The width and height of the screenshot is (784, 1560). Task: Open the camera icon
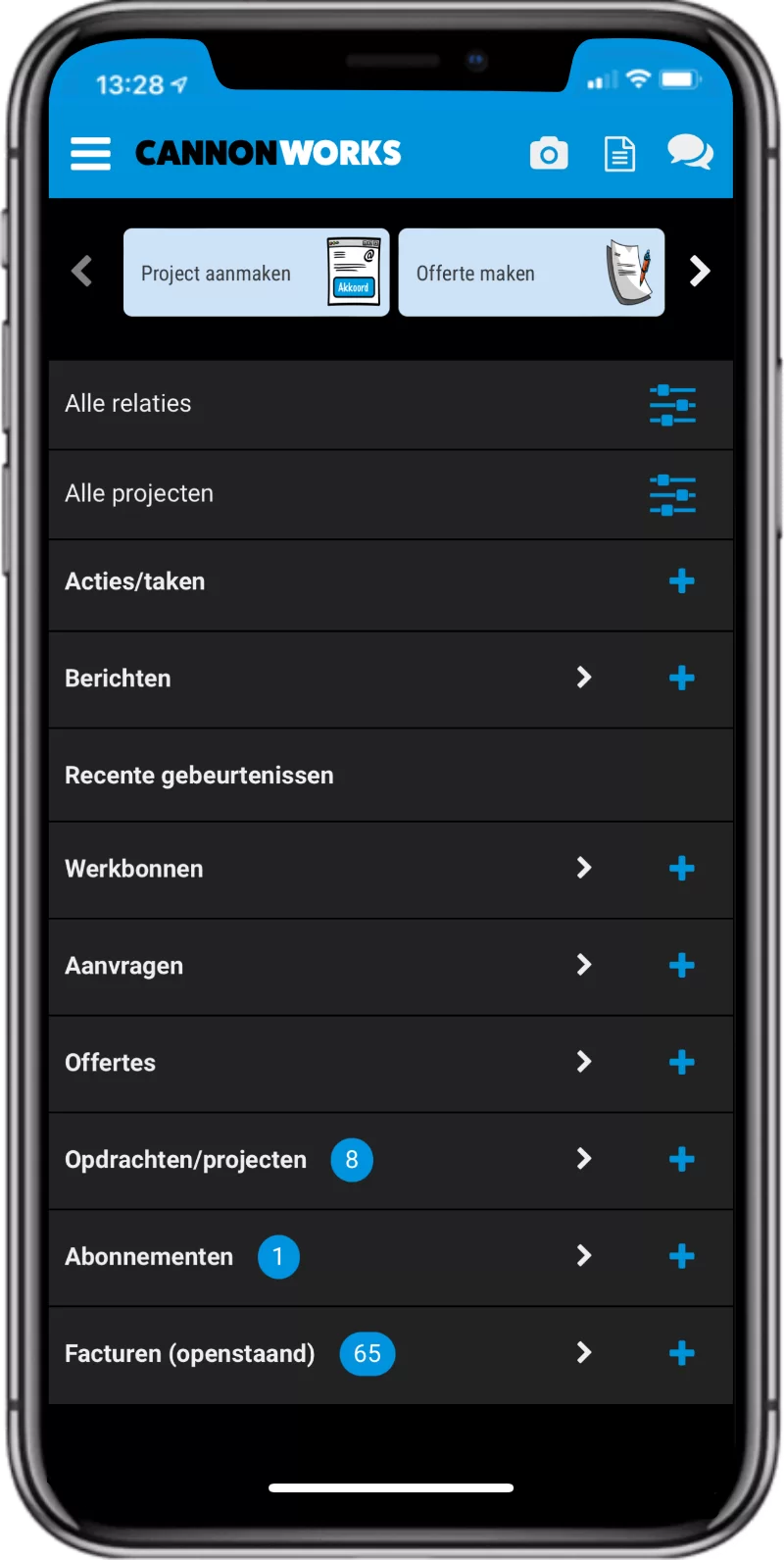tap(549, 154)
